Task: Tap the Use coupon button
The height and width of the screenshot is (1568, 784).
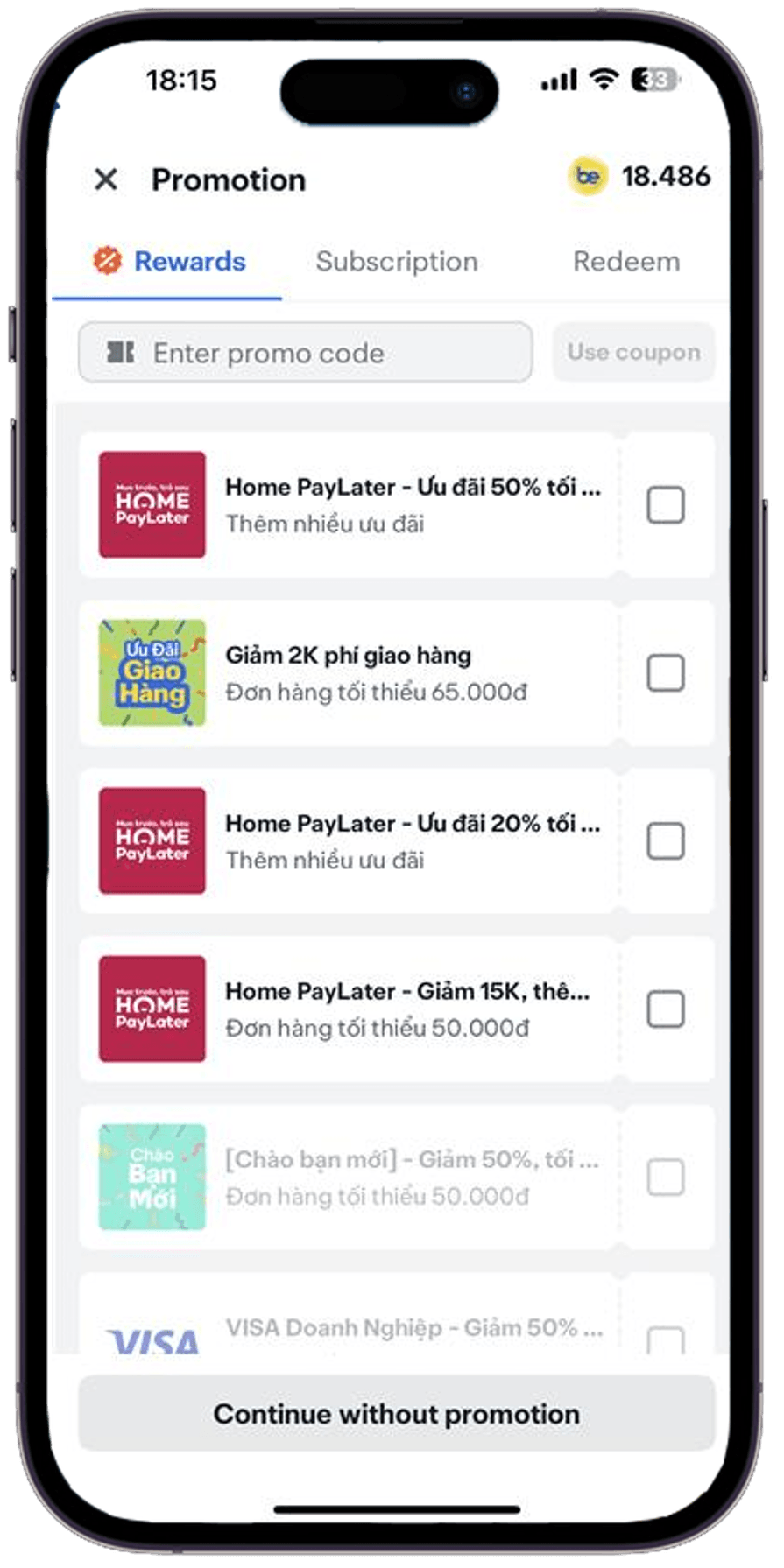Action: tap(633, 353)
